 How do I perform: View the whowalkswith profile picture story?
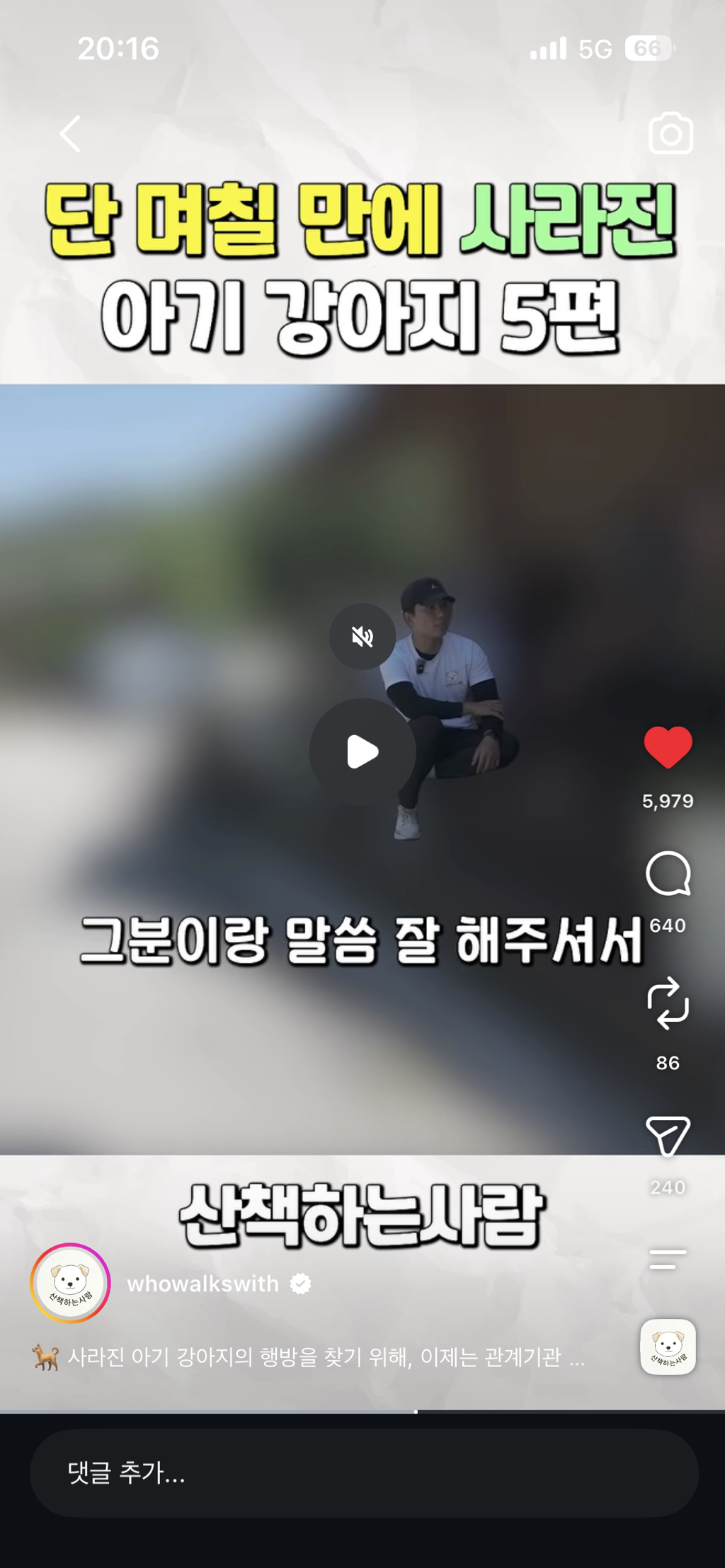pos(70,1283)
